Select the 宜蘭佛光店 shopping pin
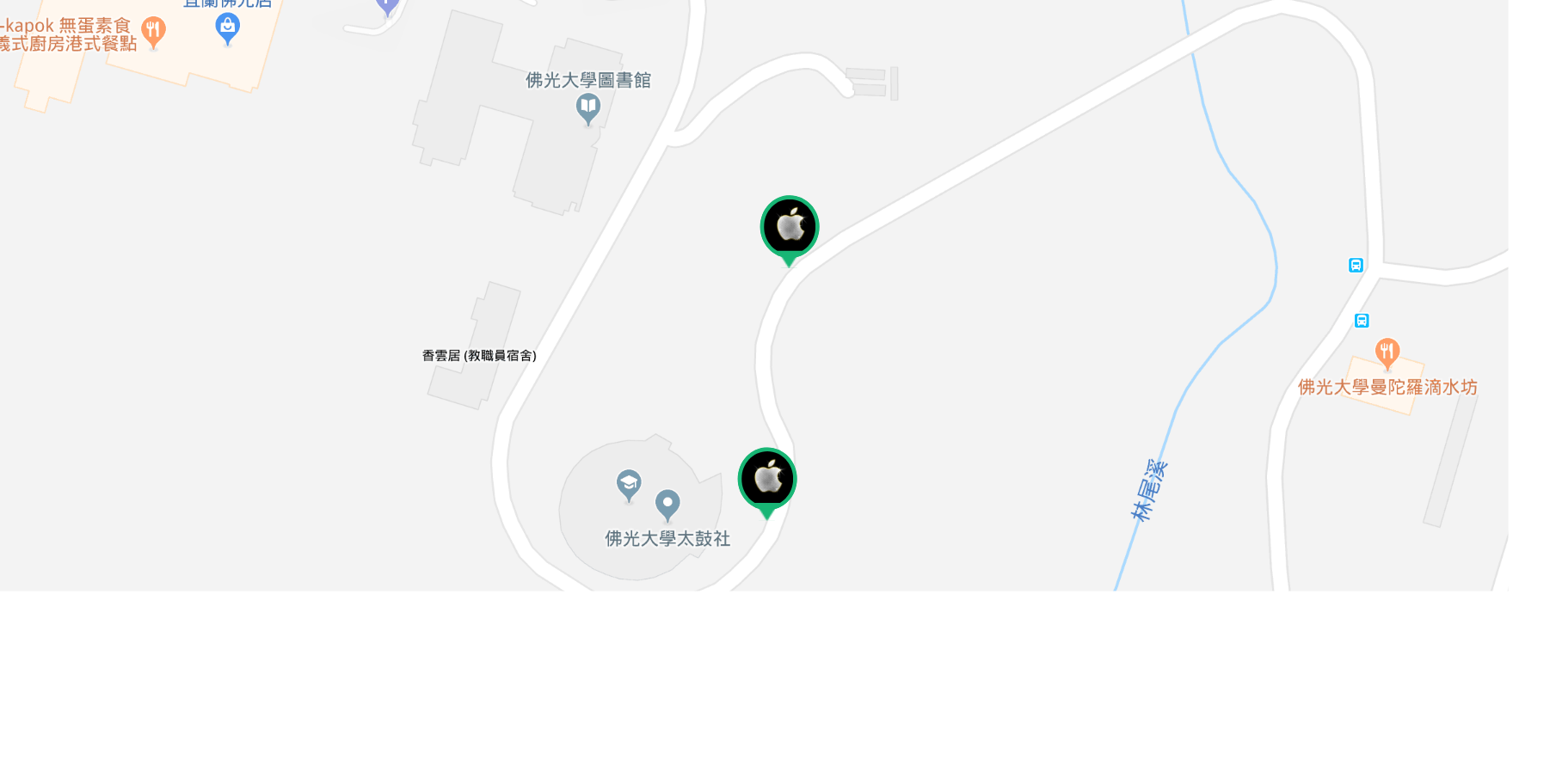This screenshot has height=784, width=1556. coord(227,28)
